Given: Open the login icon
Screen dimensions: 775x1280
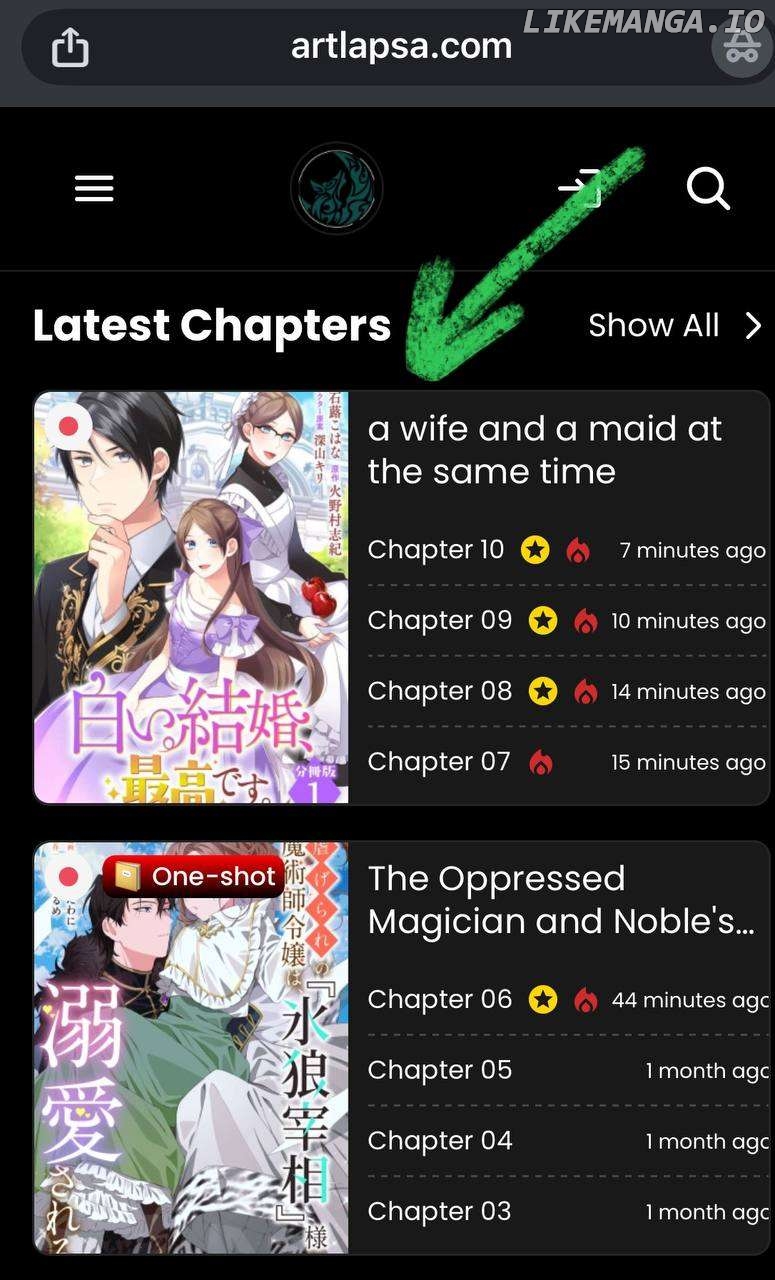Looking at the screenshot, I should pyautogui.click(x=580, y=188).
